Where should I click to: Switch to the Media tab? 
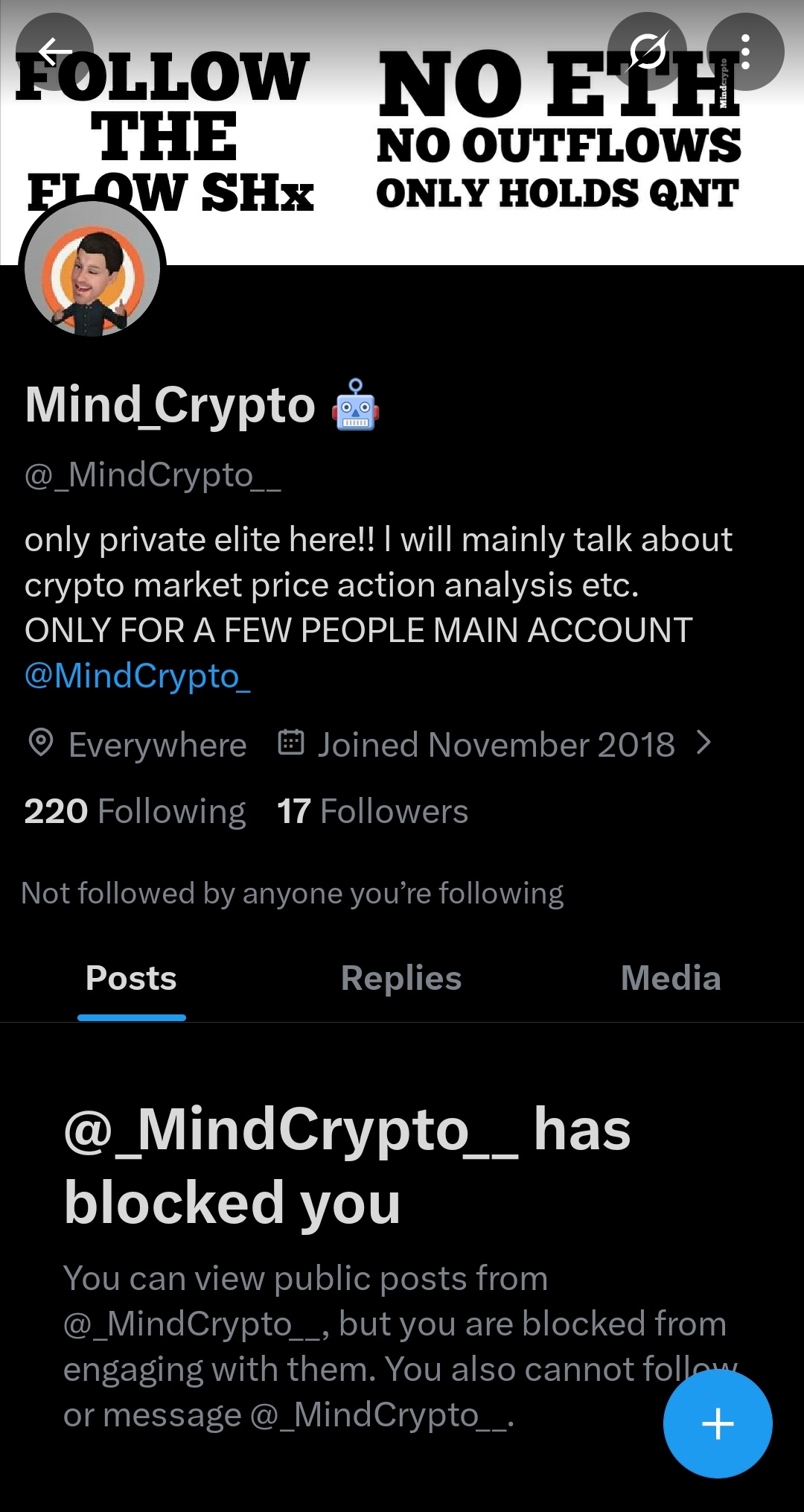671,978
